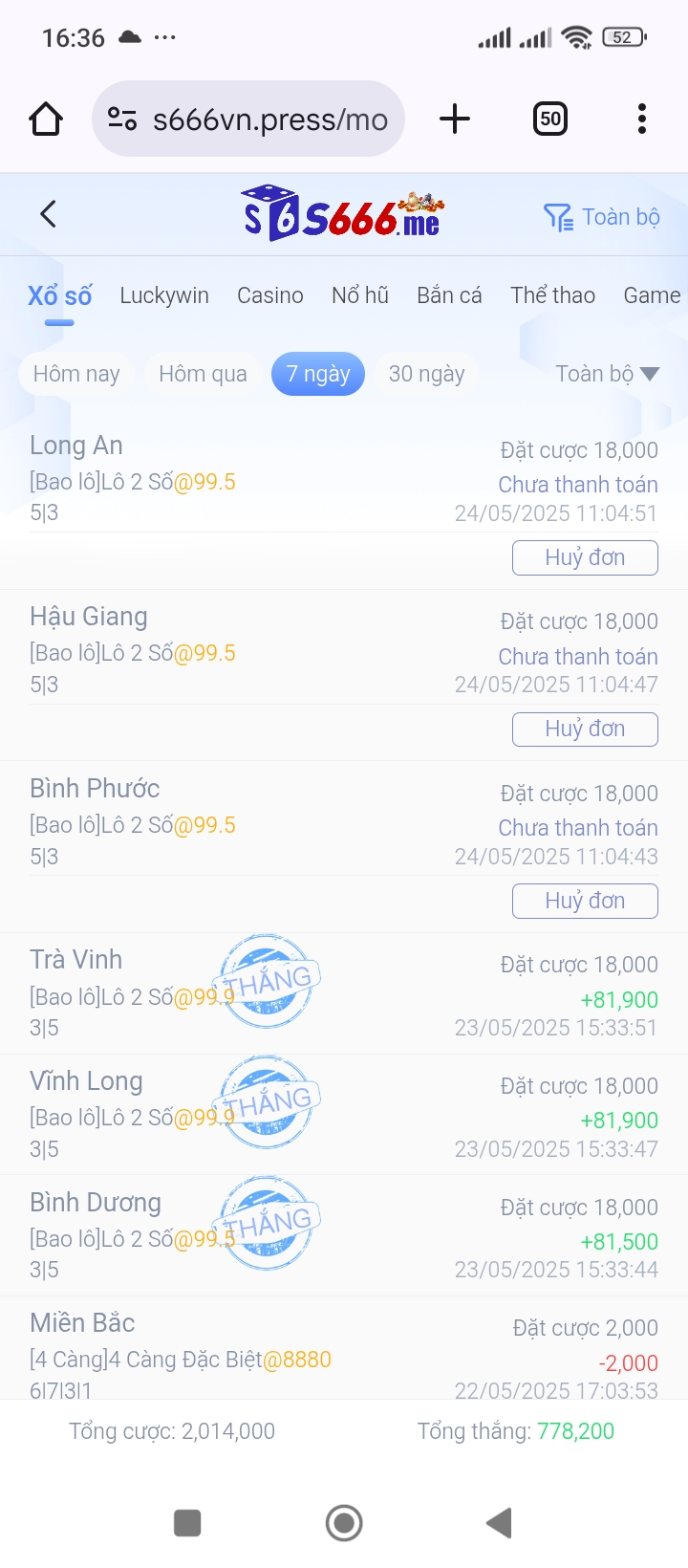Cancel the Long An bet with Huỷ đơn
688x1568 pixels.
point(585,557)
